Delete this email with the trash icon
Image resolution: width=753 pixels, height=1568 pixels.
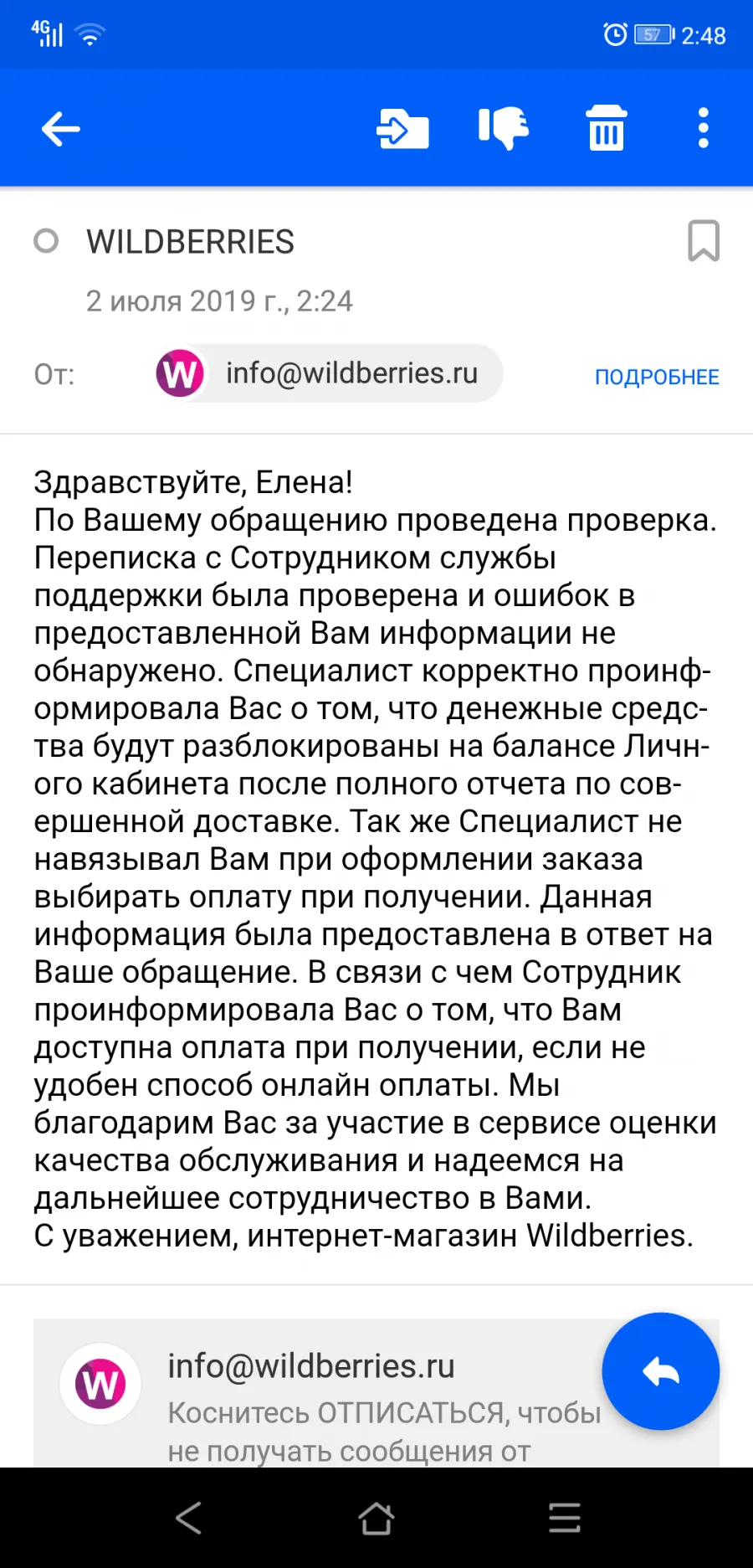coord(607,128)
